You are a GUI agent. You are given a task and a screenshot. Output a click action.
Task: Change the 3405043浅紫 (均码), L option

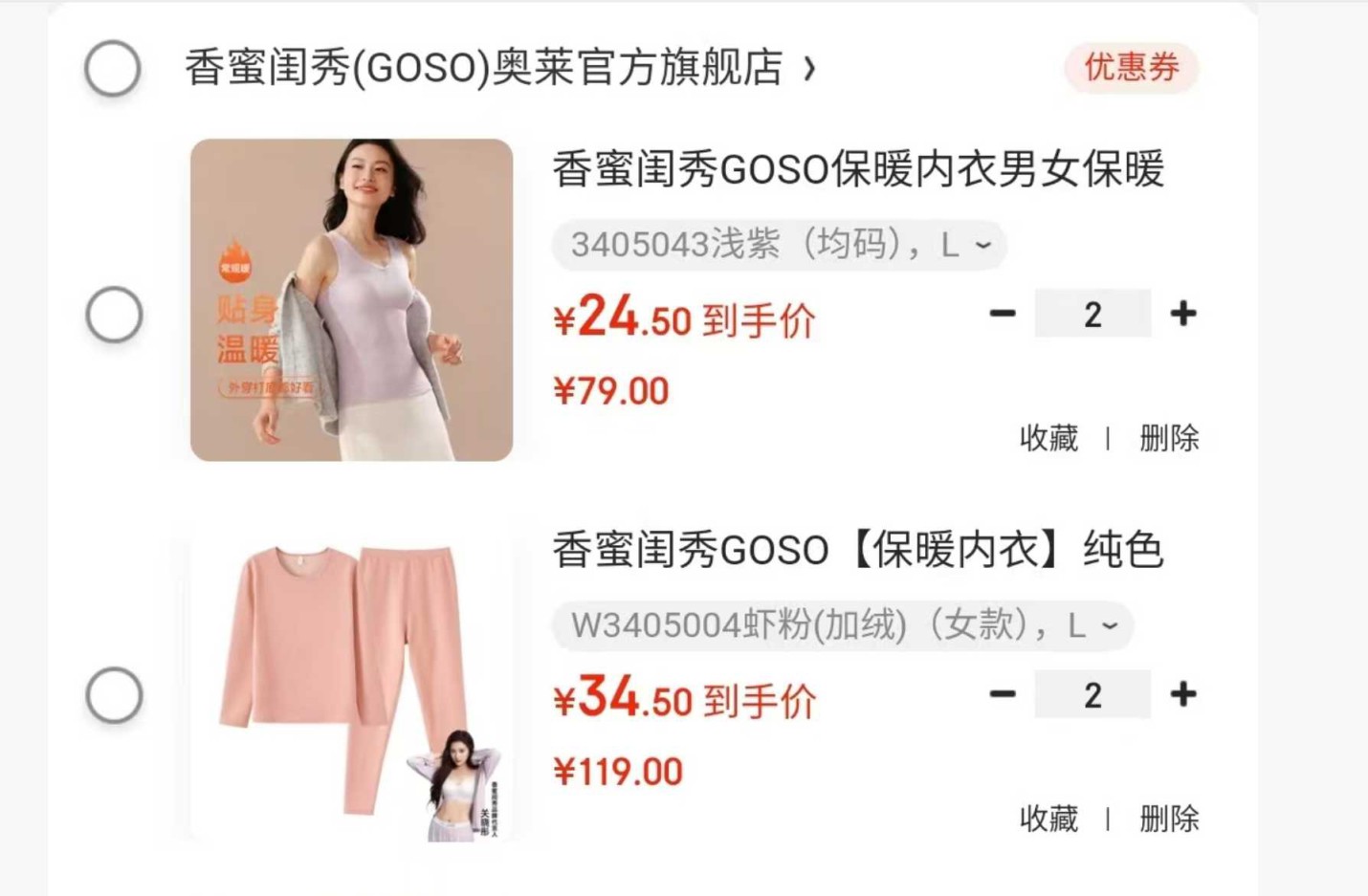pyautogui.click(x=779, y=245)
